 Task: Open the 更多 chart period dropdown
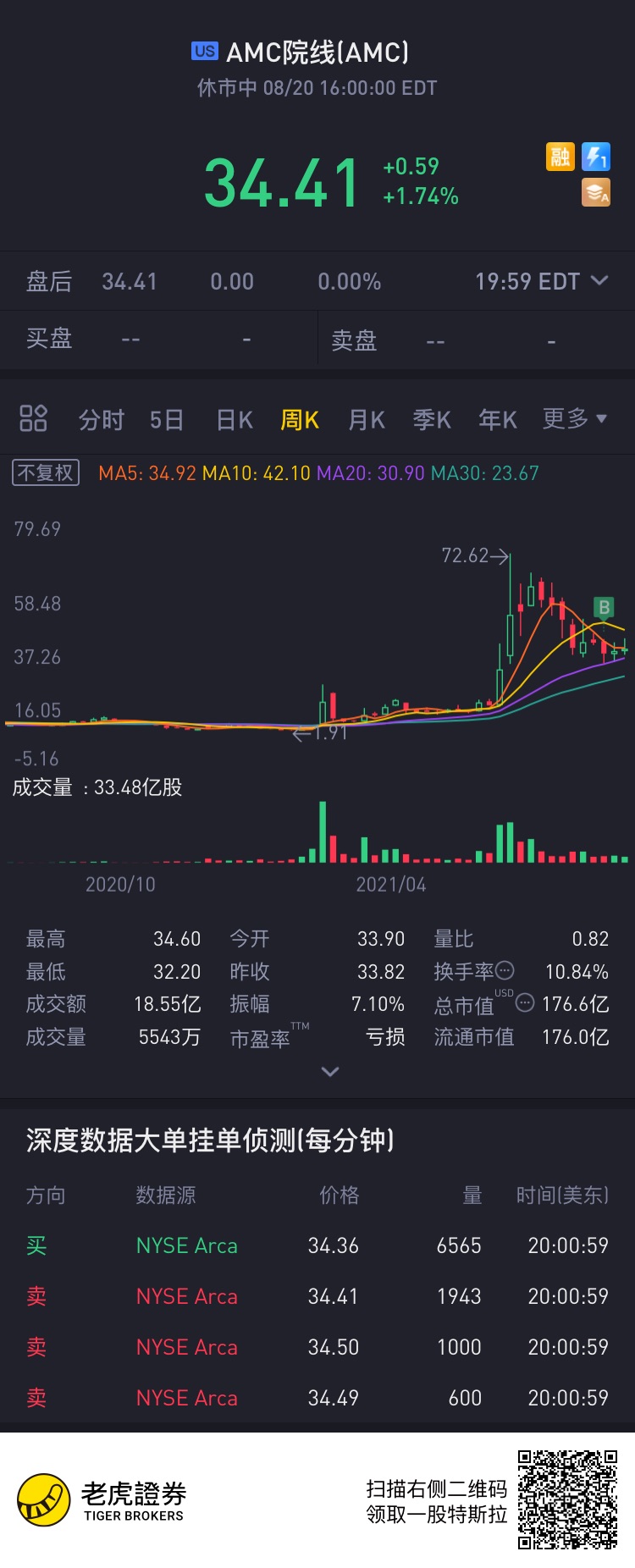575,418
